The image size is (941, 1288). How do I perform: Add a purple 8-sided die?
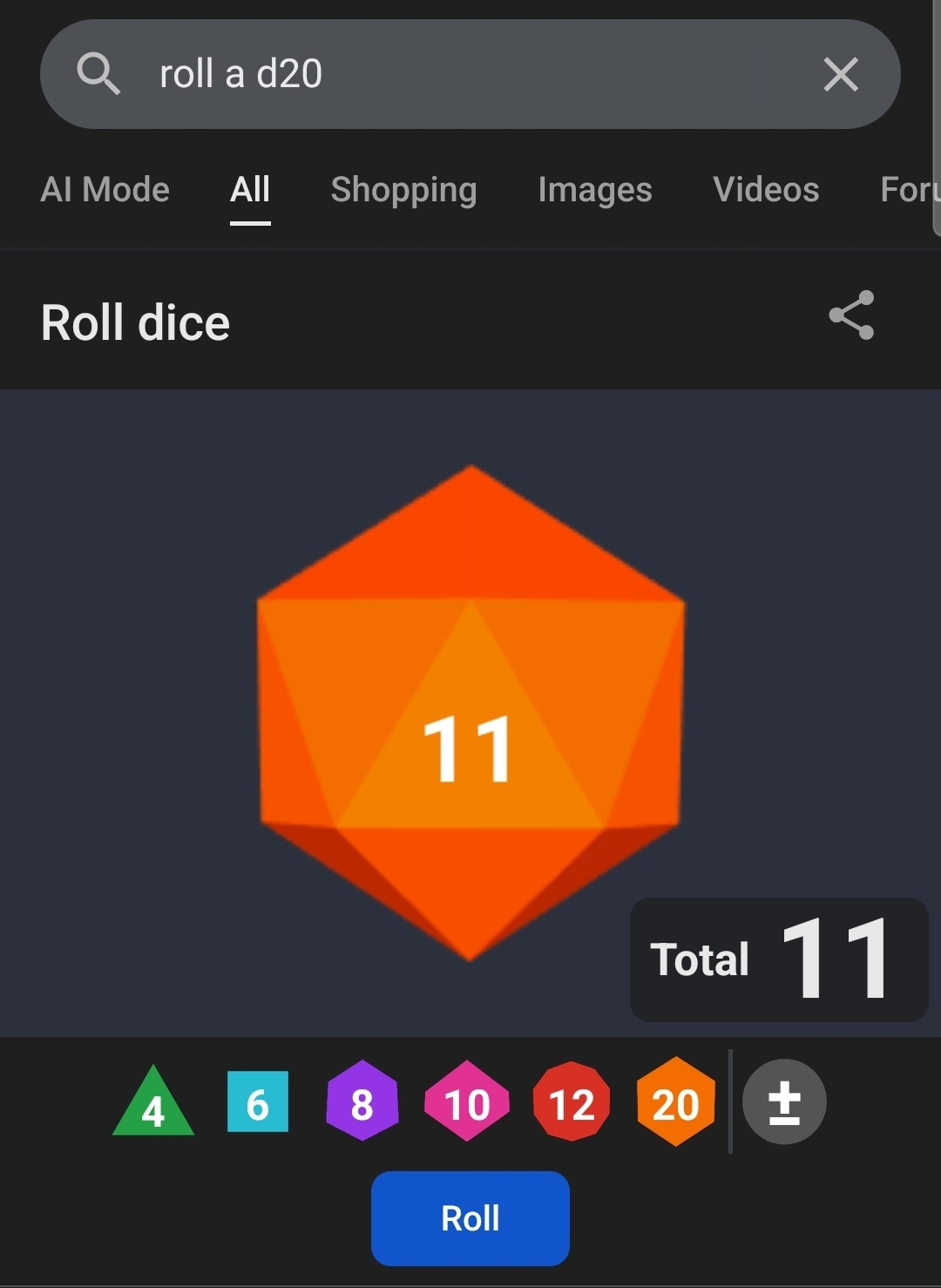click(362, 1102)
